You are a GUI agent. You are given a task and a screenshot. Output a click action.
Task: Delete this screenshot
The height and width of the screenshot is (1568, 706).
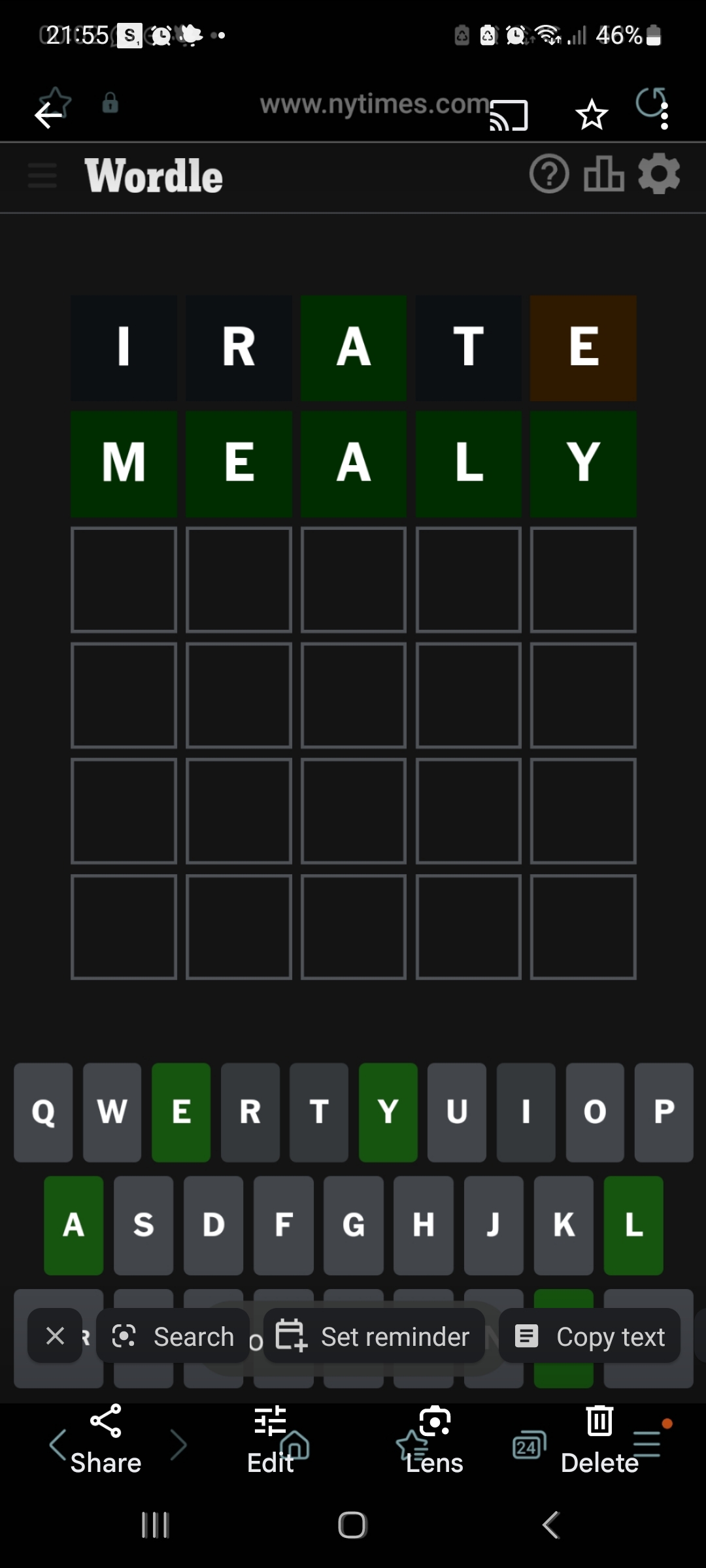[x=599, y=1440]
